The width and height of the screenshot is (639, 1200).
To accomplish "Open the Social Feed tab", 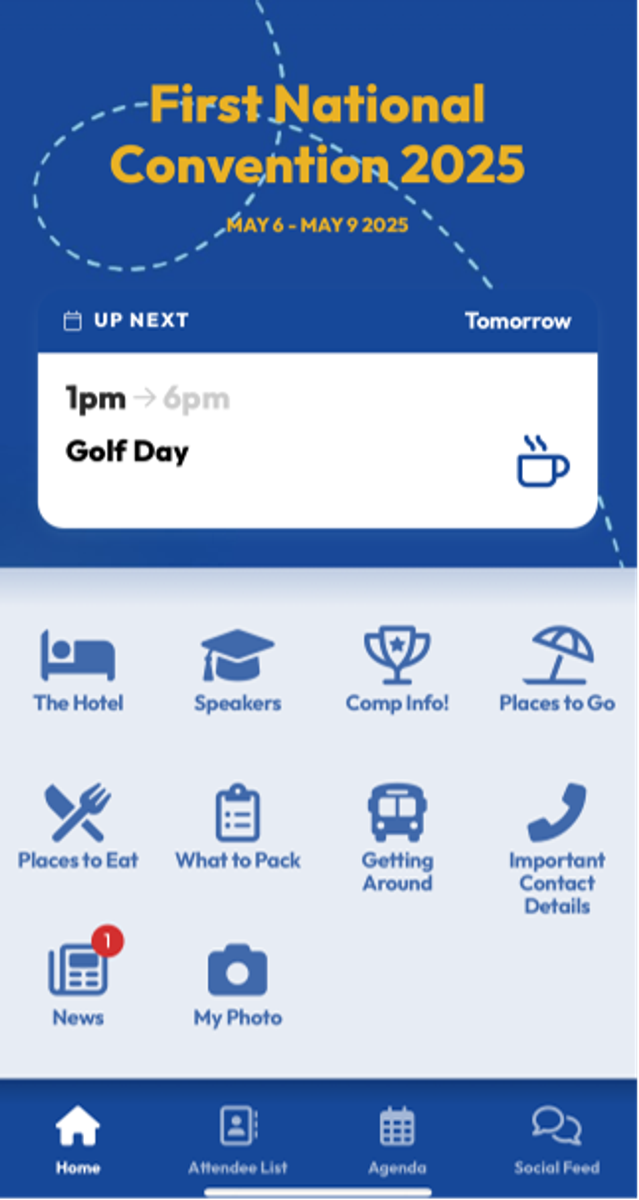I will point(557,1140).
